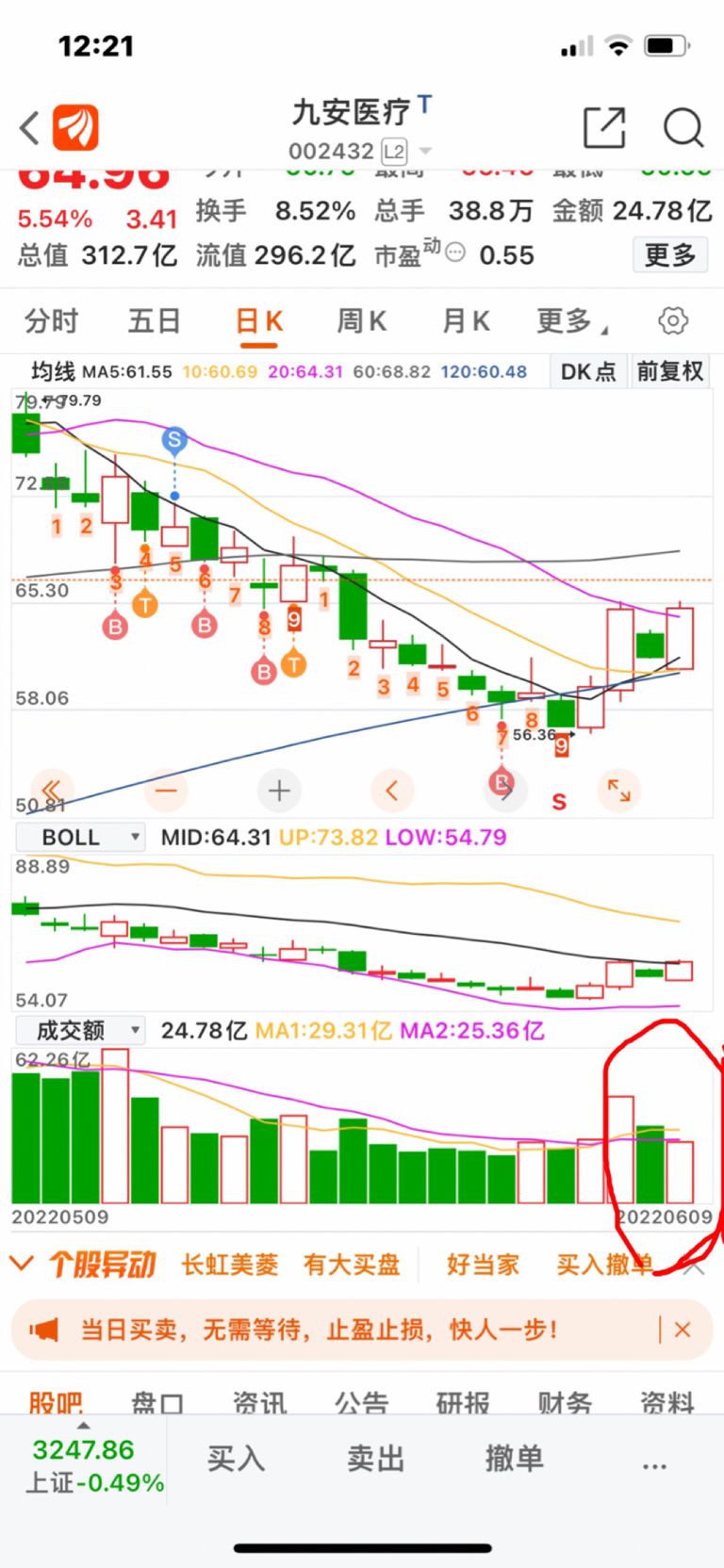Tap the 卖出 button
This screenshot has height=1568, width=724.
(375, 1459)
